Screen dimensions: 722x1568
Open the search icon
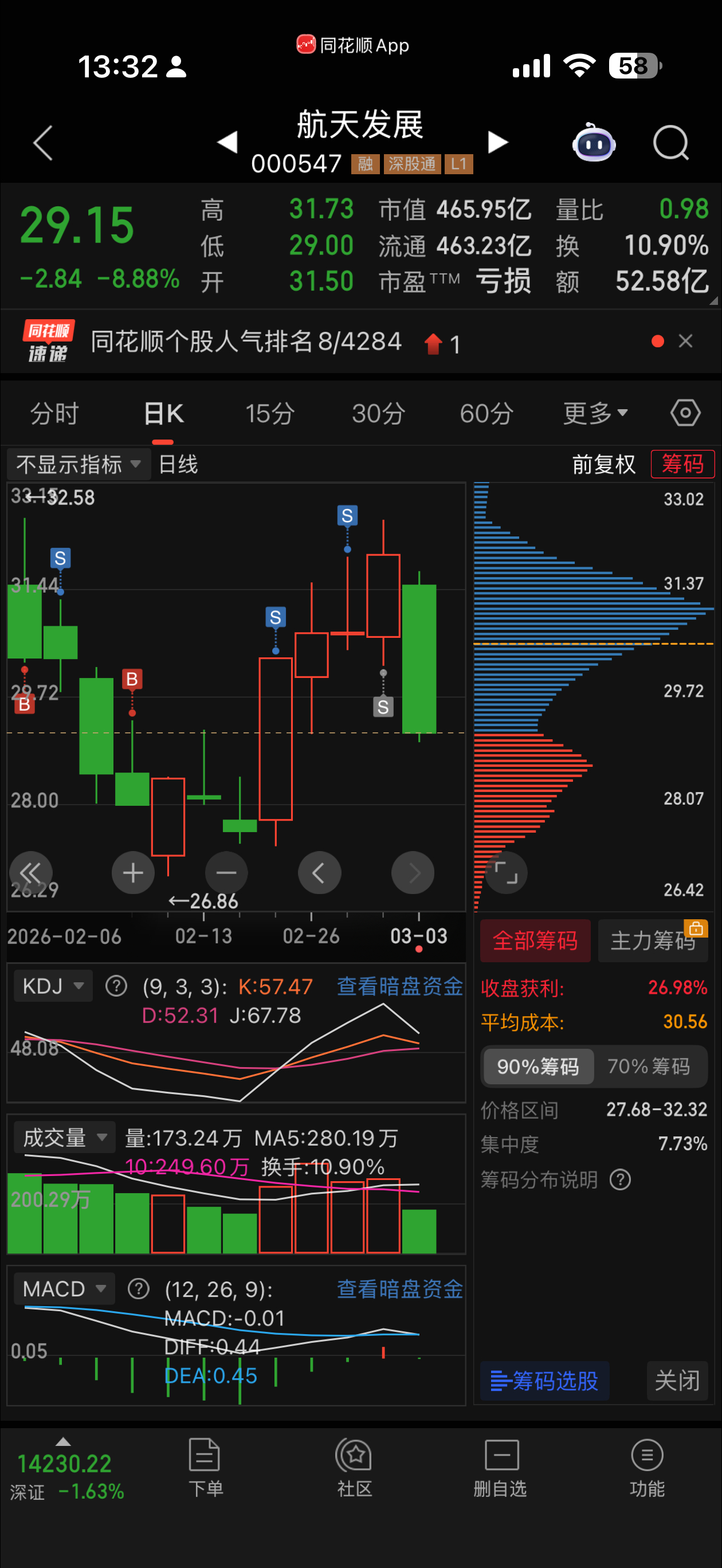point(670,141)
